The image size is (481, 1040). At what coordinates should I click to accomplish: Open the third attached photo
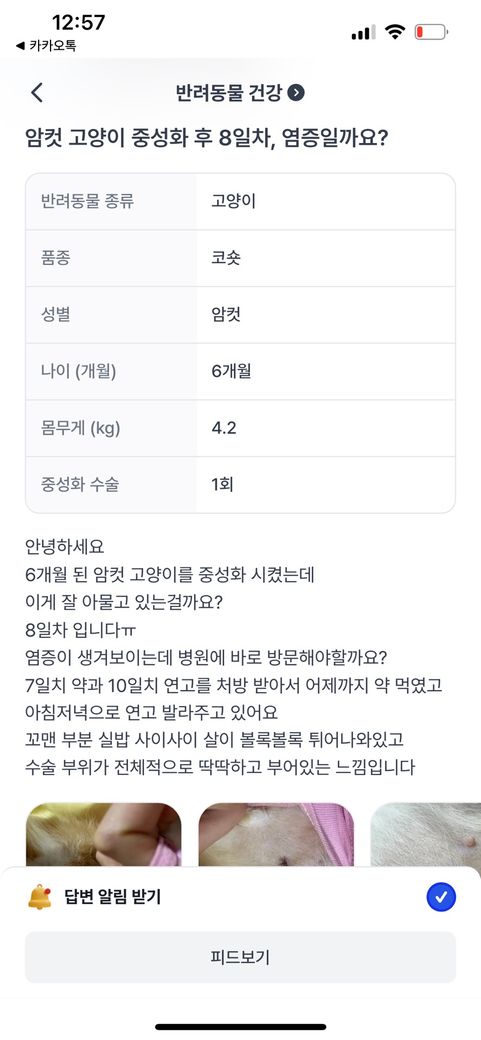click(x=425, y=834)
